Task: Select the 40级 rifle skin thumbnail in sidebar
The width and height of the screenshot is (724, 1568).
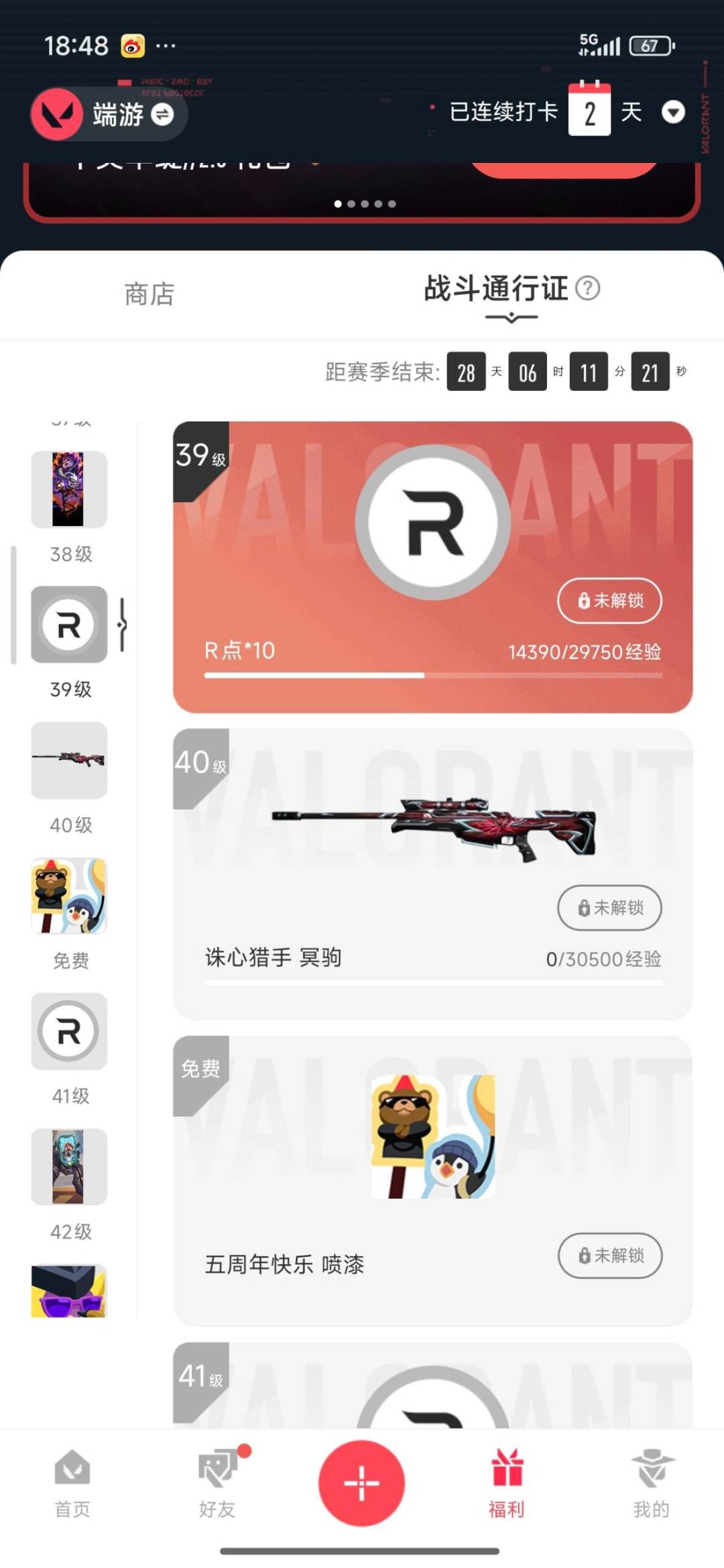Action: pyautogui.click(x=69, y=761)
